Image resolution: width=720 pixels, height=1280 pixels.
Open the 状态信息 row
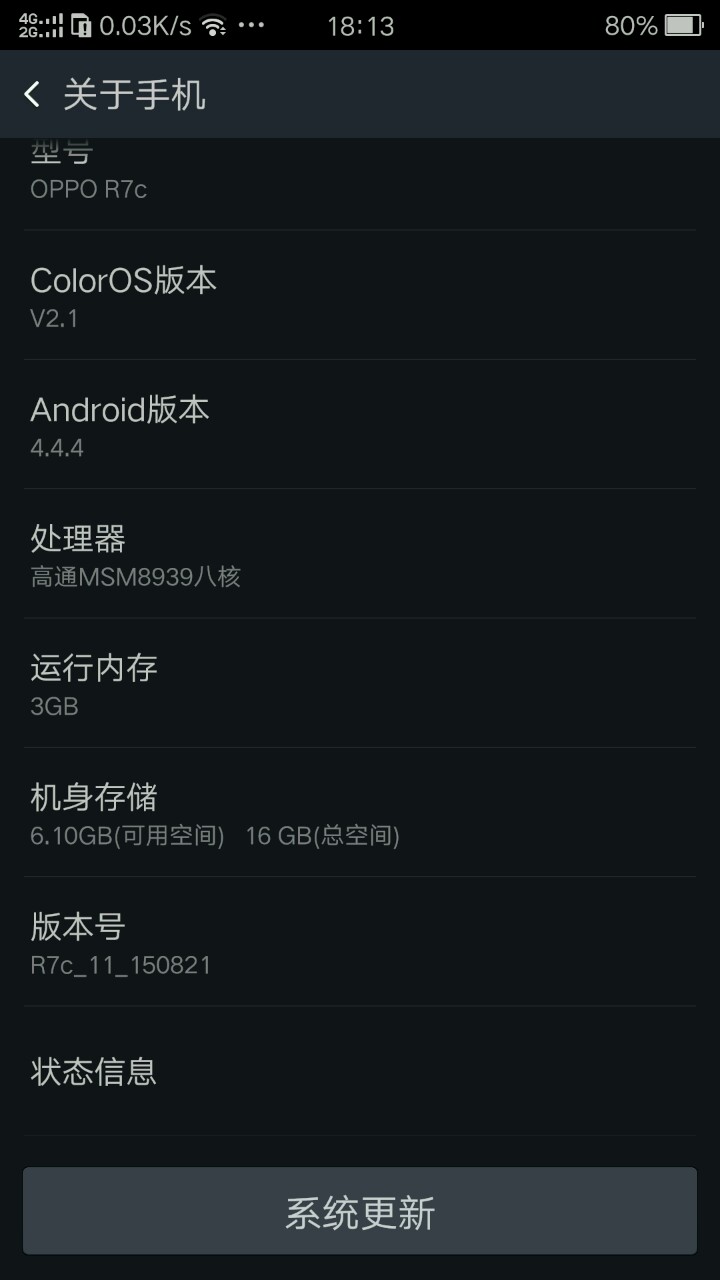point(360,1072)
